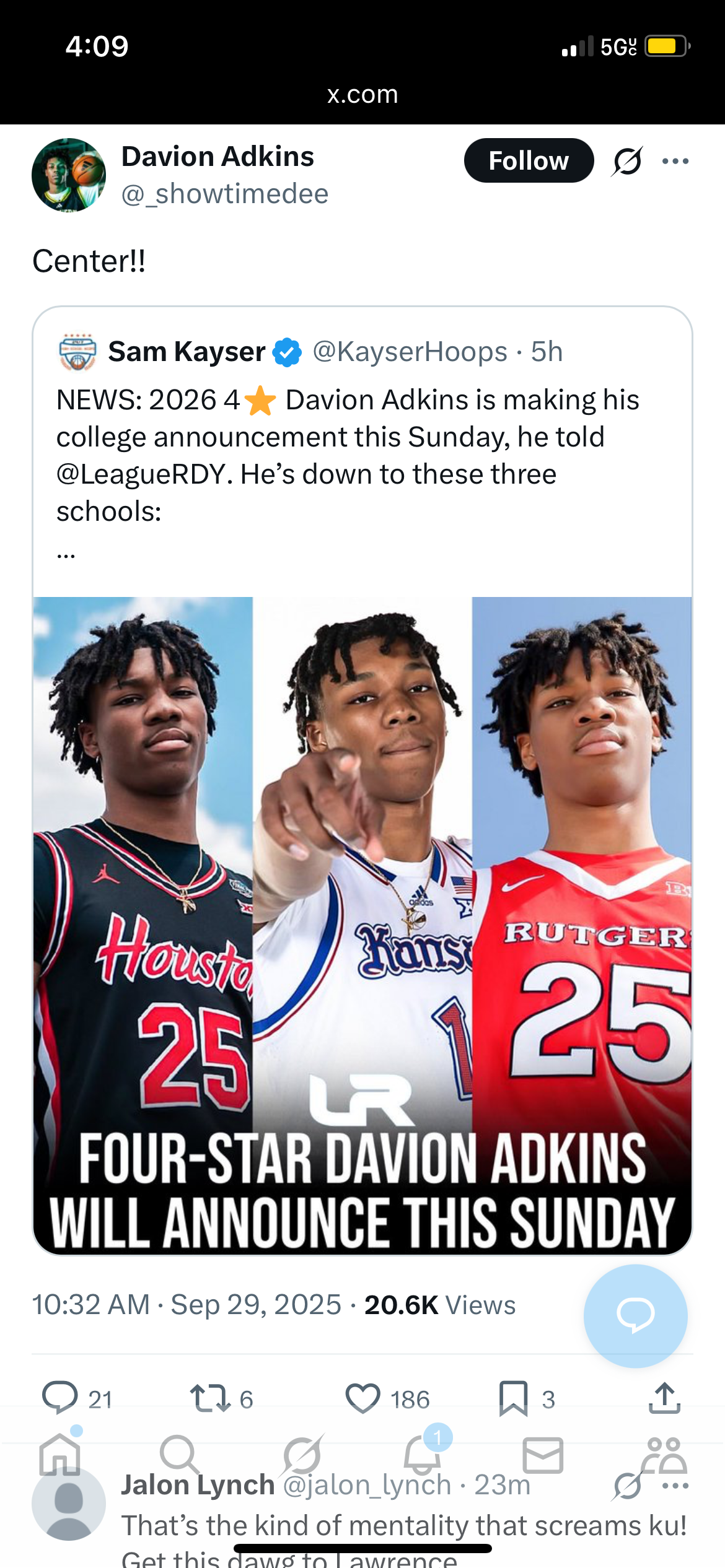Open the notifications bell
Screen dimensions: 725x1568
click(x=423, y=1455)
